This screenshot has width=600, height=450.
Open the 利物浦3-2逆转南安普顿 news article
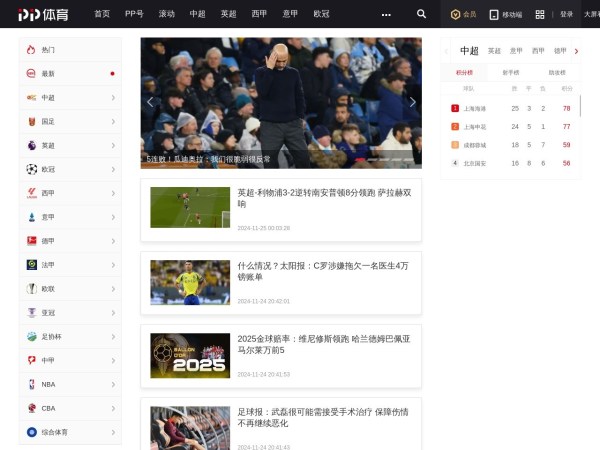[x=324, y=197]
